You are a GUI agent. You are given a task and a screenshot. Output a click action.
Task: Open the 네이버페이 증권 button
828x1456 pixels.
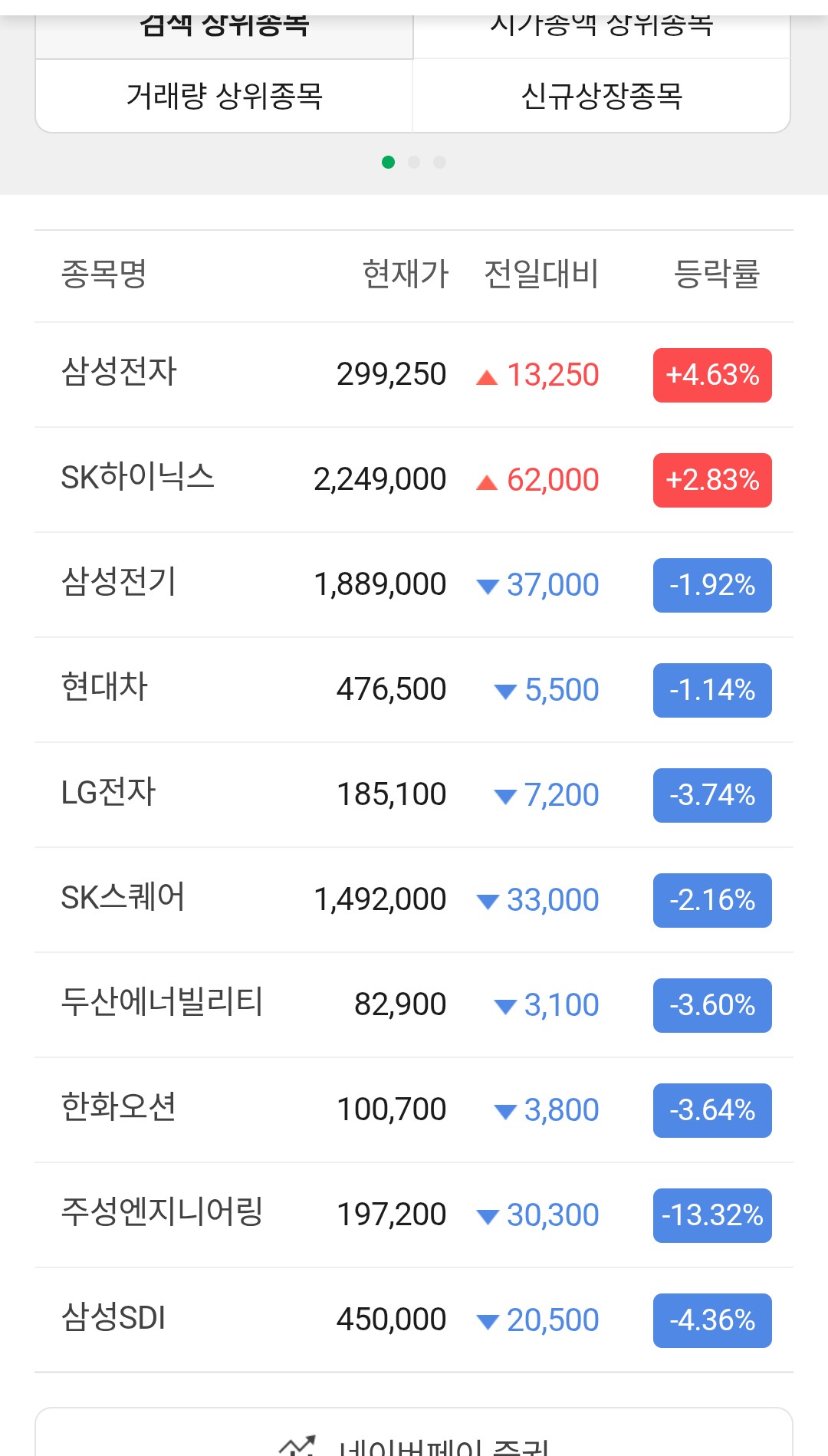[414, 1432]
